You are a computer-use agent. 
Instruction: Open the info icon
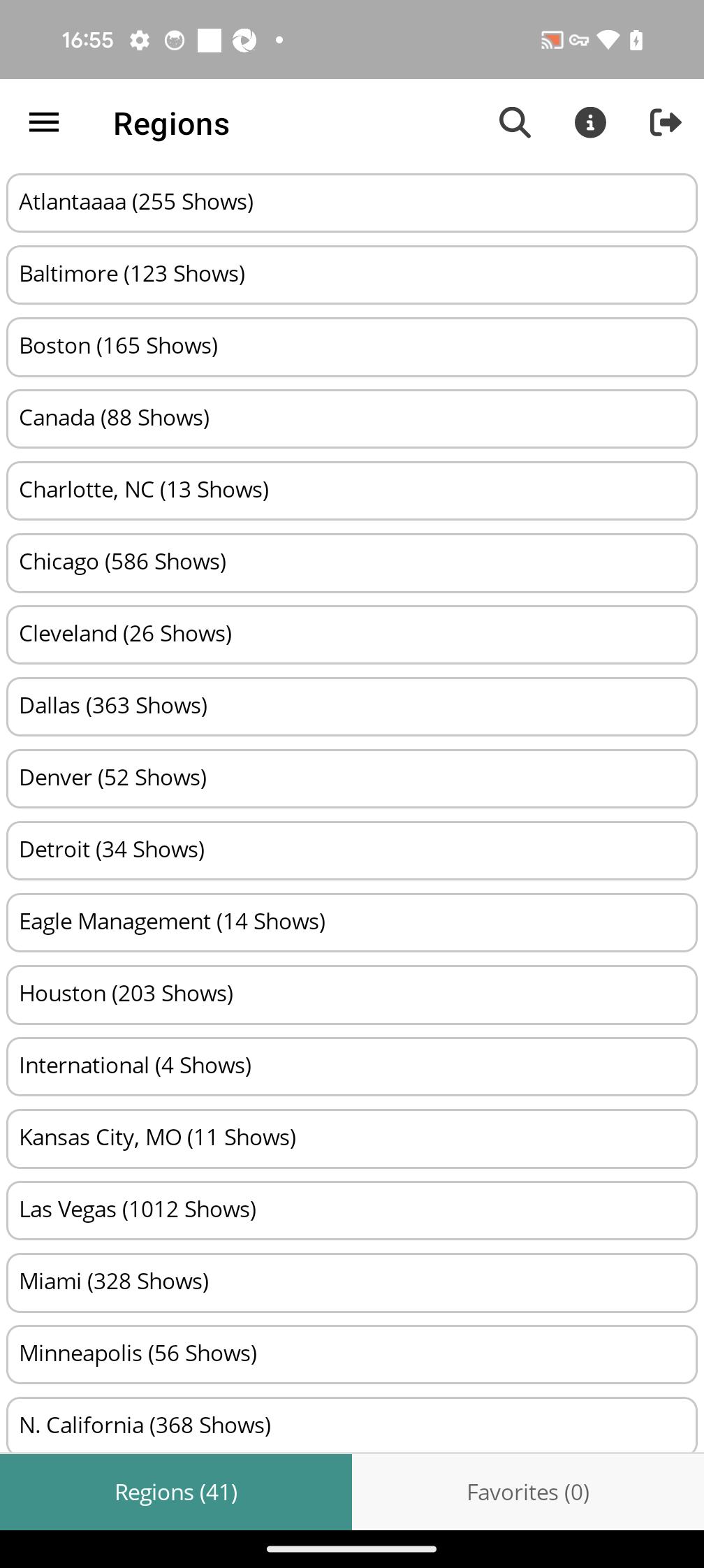coord(590,123)
